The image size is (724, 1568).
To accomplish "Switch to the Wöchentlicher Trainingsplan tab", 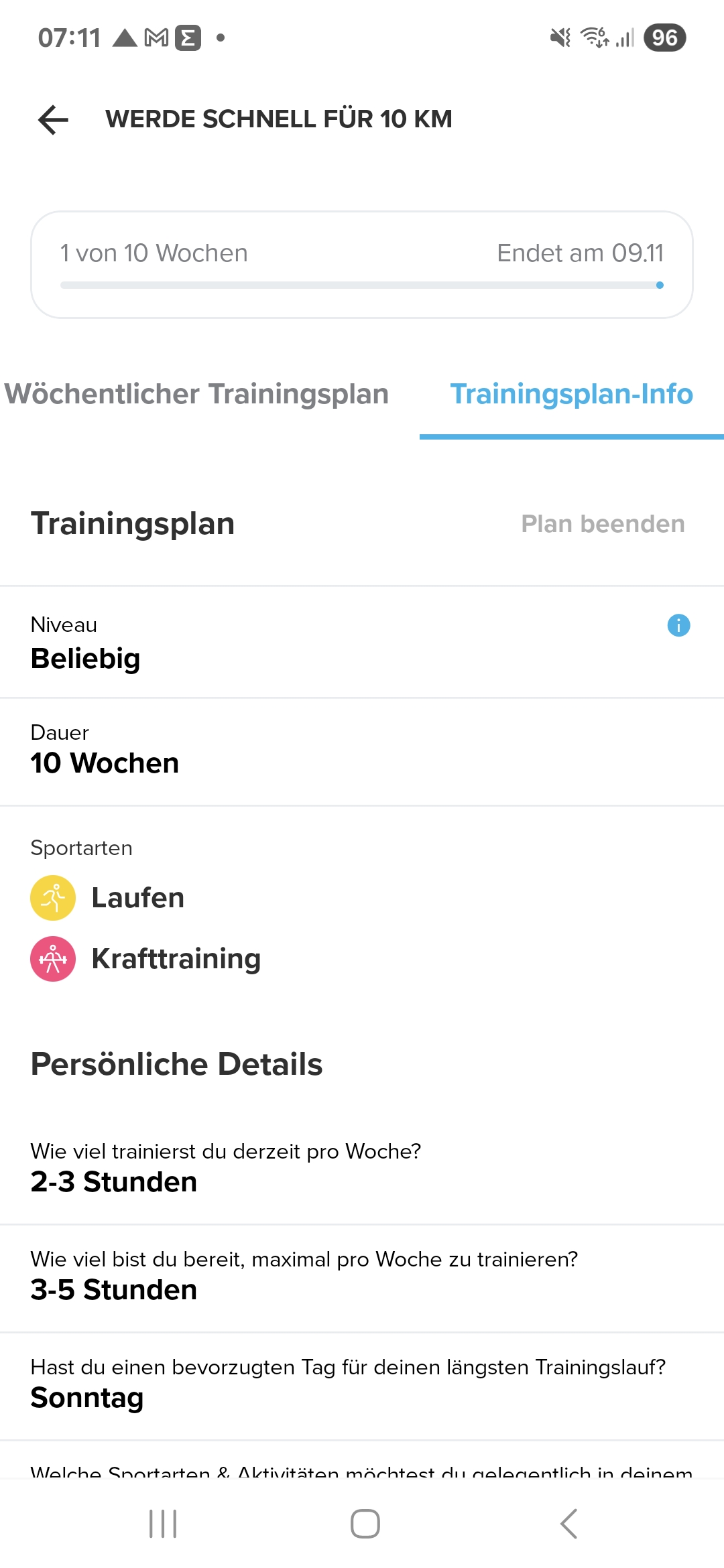I will [x=196, y=394].
